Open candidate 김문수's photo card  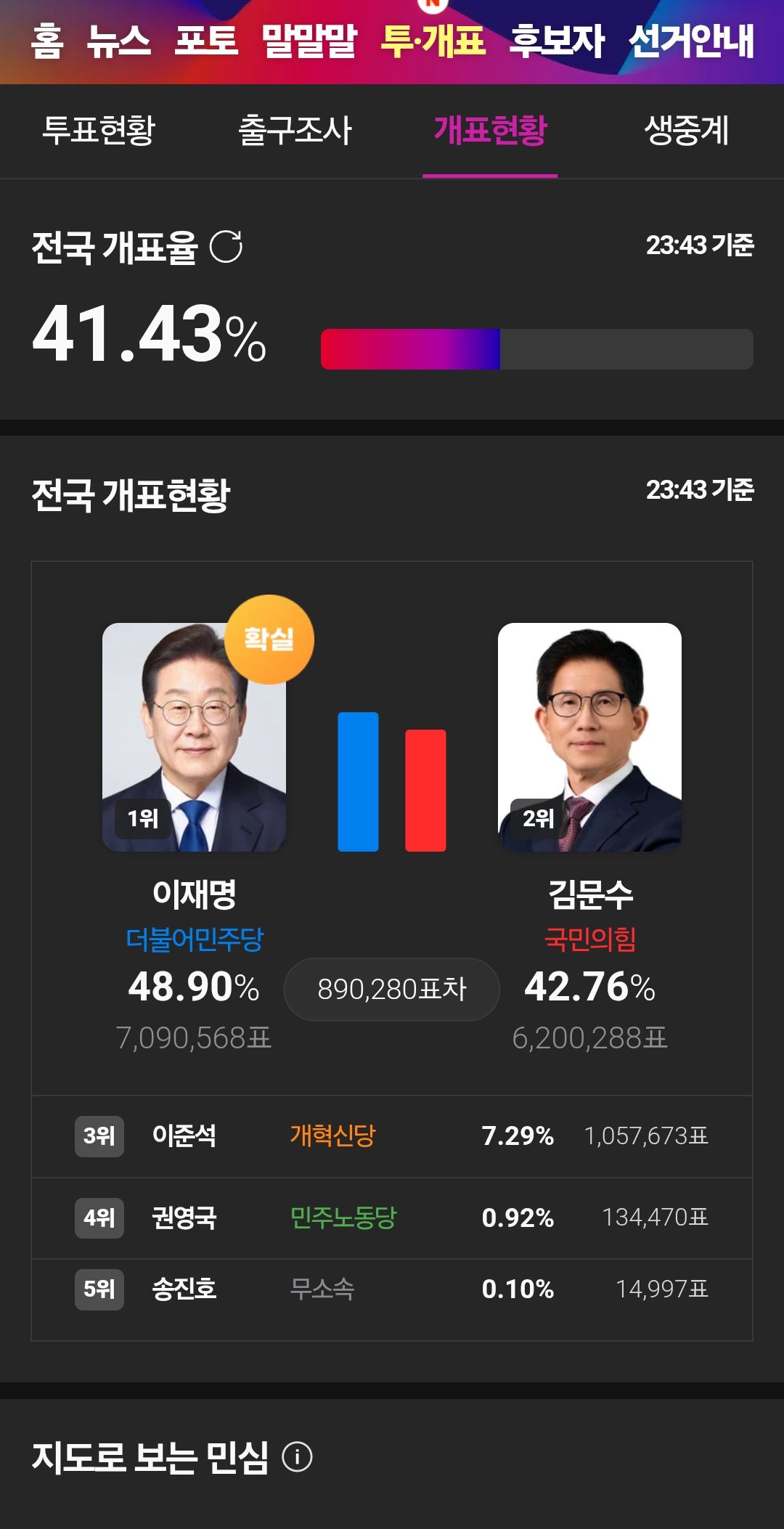(x=589, y=737)
